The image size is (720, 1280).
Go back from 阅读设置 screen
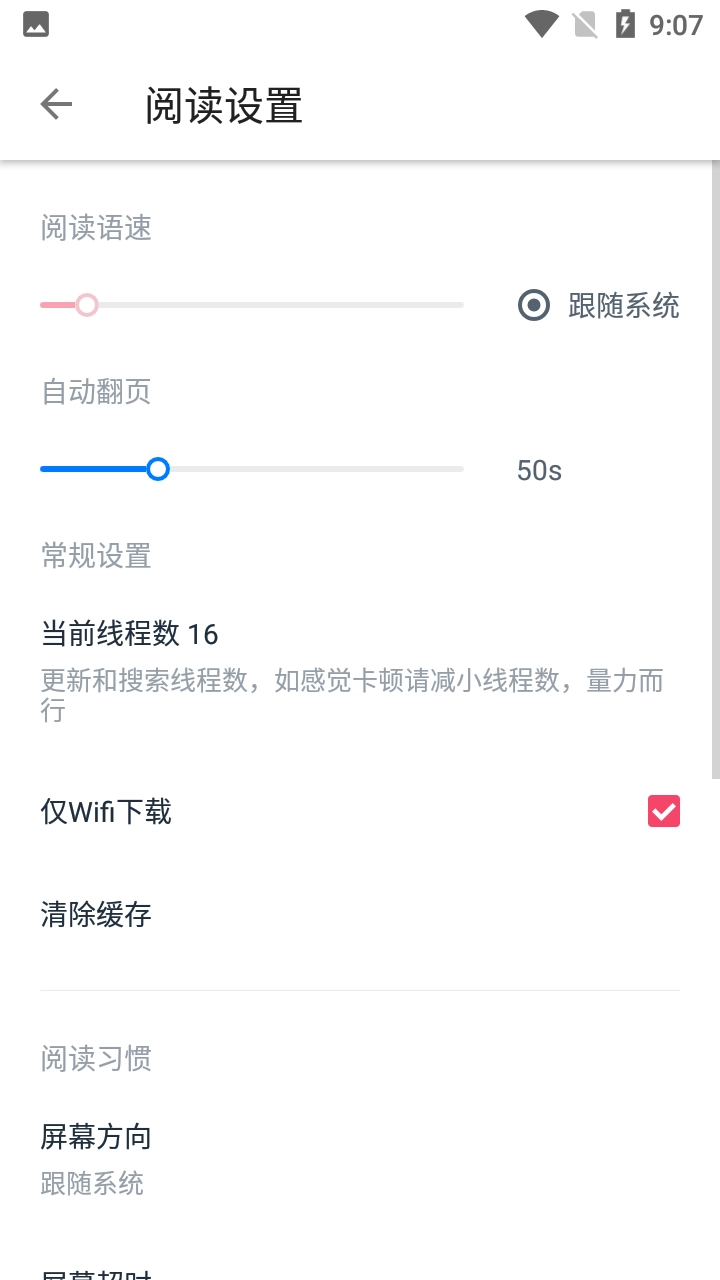coord(56,105)
